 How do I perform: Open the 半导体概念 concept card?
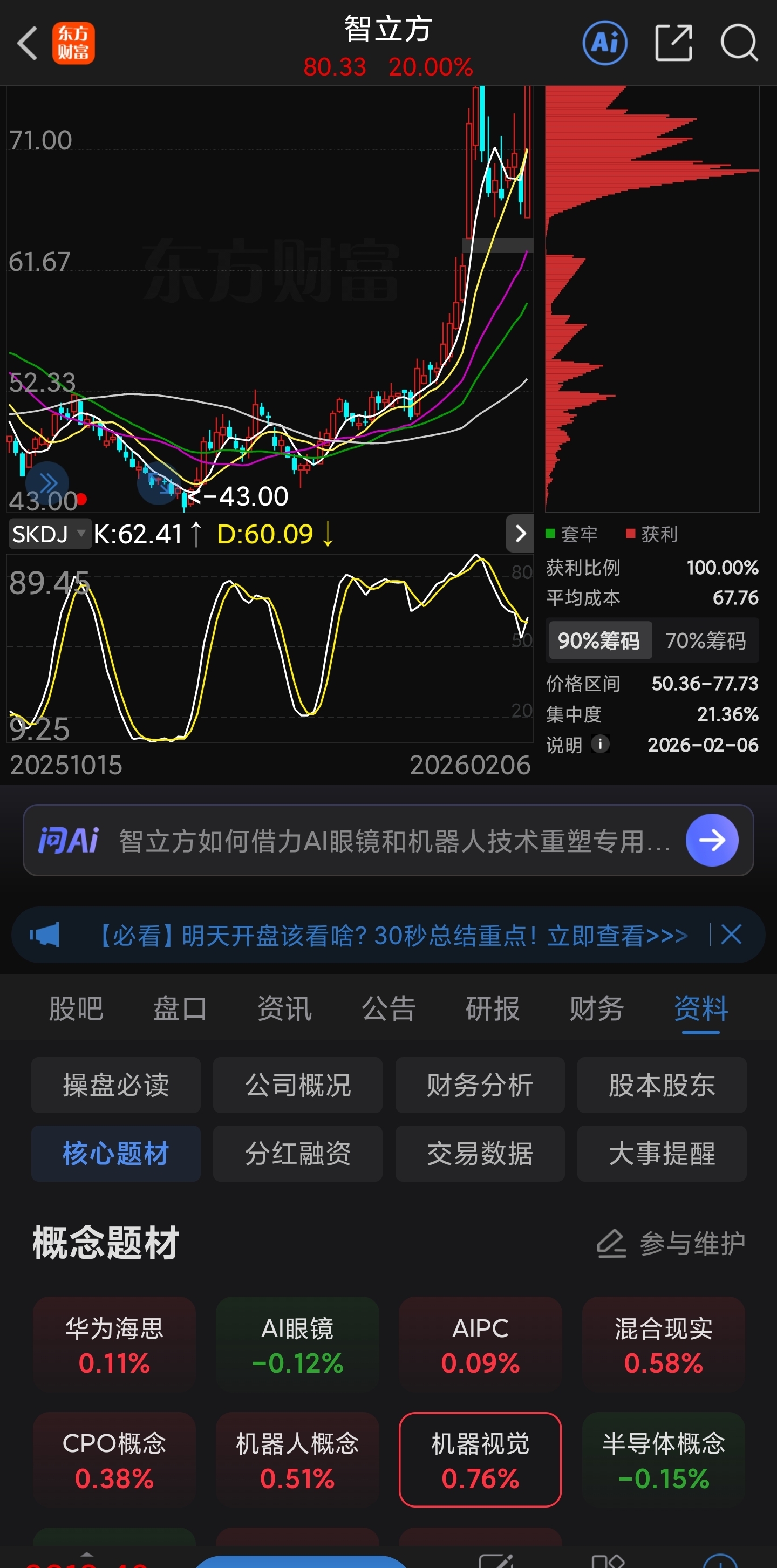tap(664, 1460)
